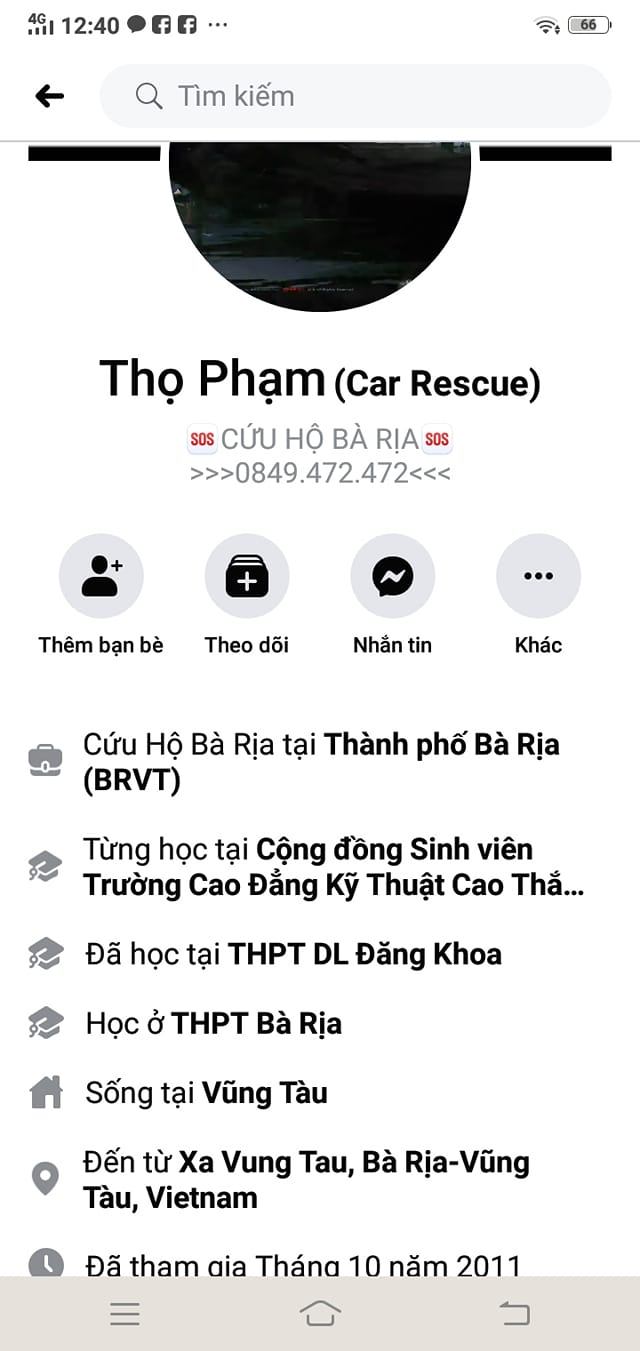Open recent apps from system navigation bar

point(125,1314)
